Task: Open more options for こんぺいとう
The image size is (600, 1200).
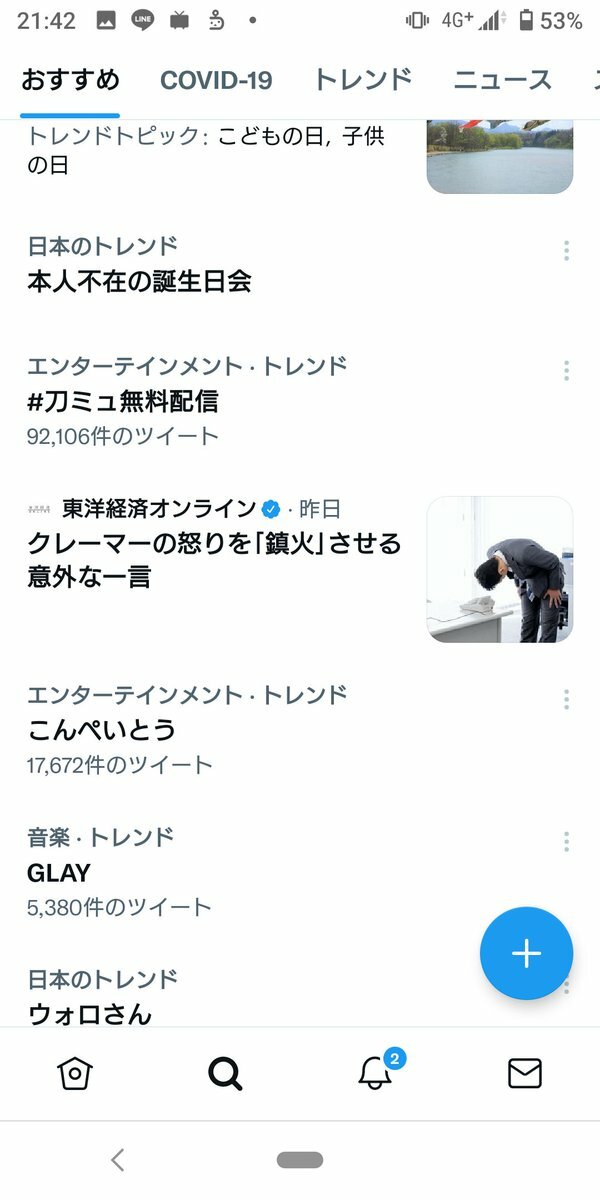Action: (x=566, y=700)
